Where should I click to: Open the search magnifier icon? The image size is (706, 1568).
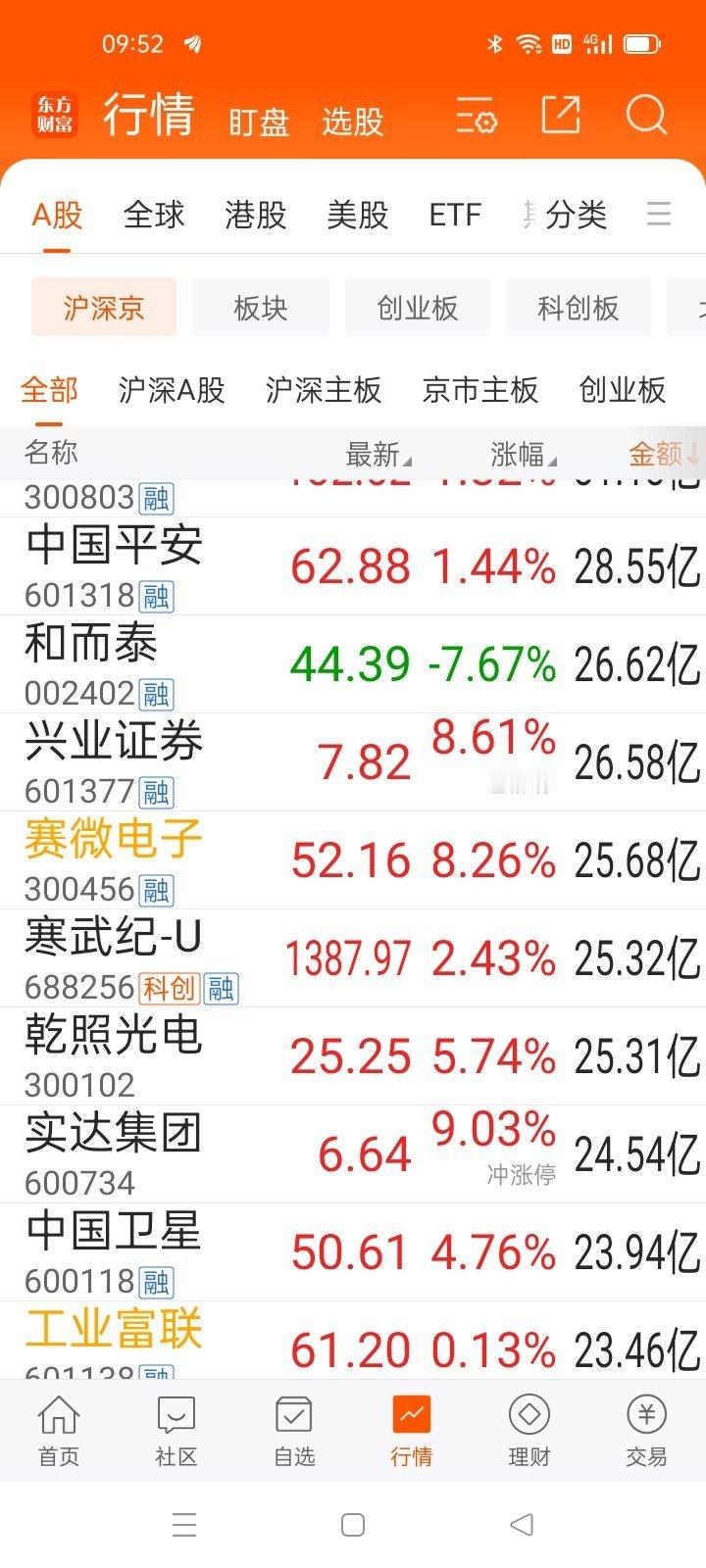click(646, 117)
